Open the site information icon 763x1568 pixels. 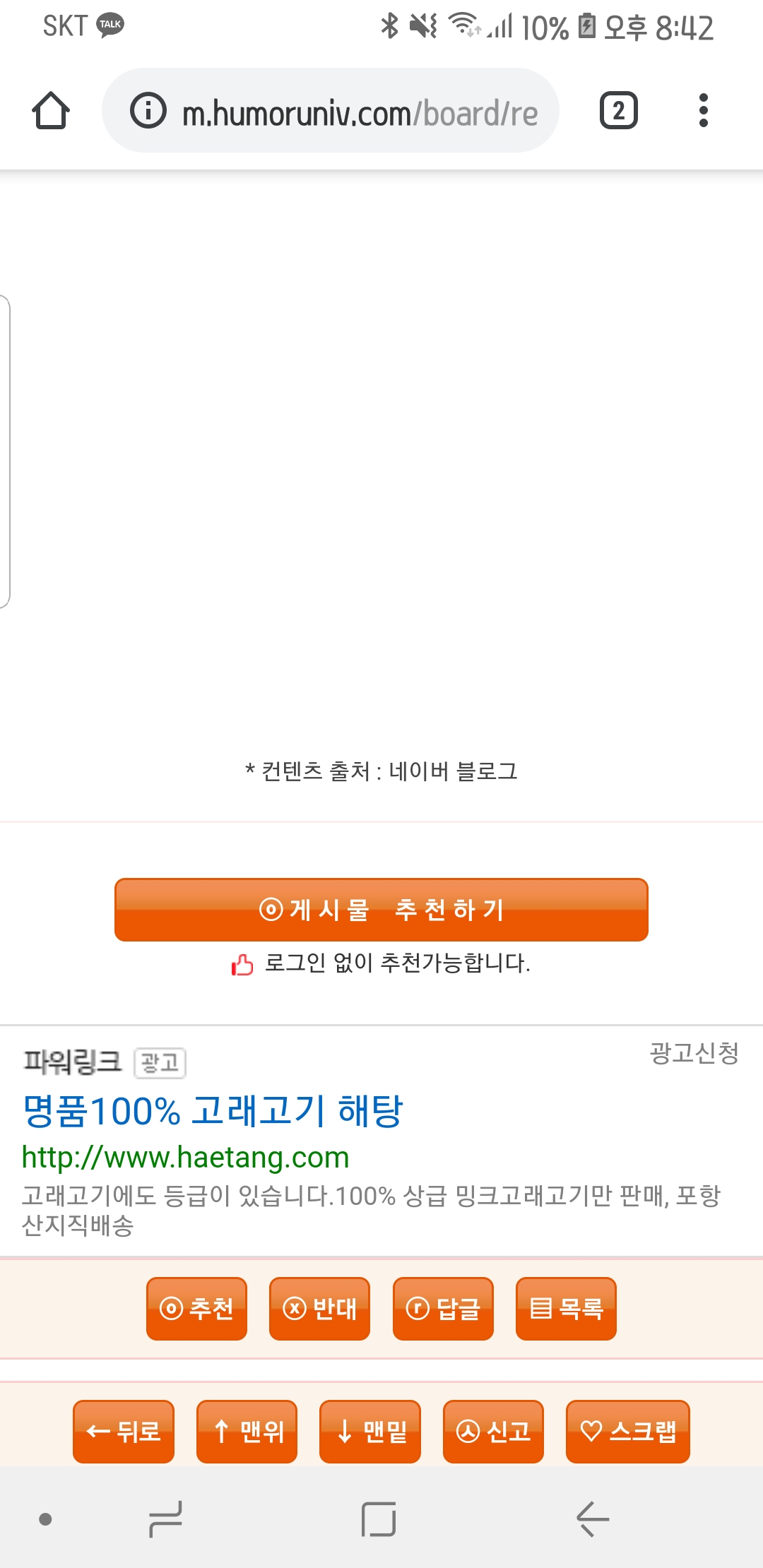point(148,110)
